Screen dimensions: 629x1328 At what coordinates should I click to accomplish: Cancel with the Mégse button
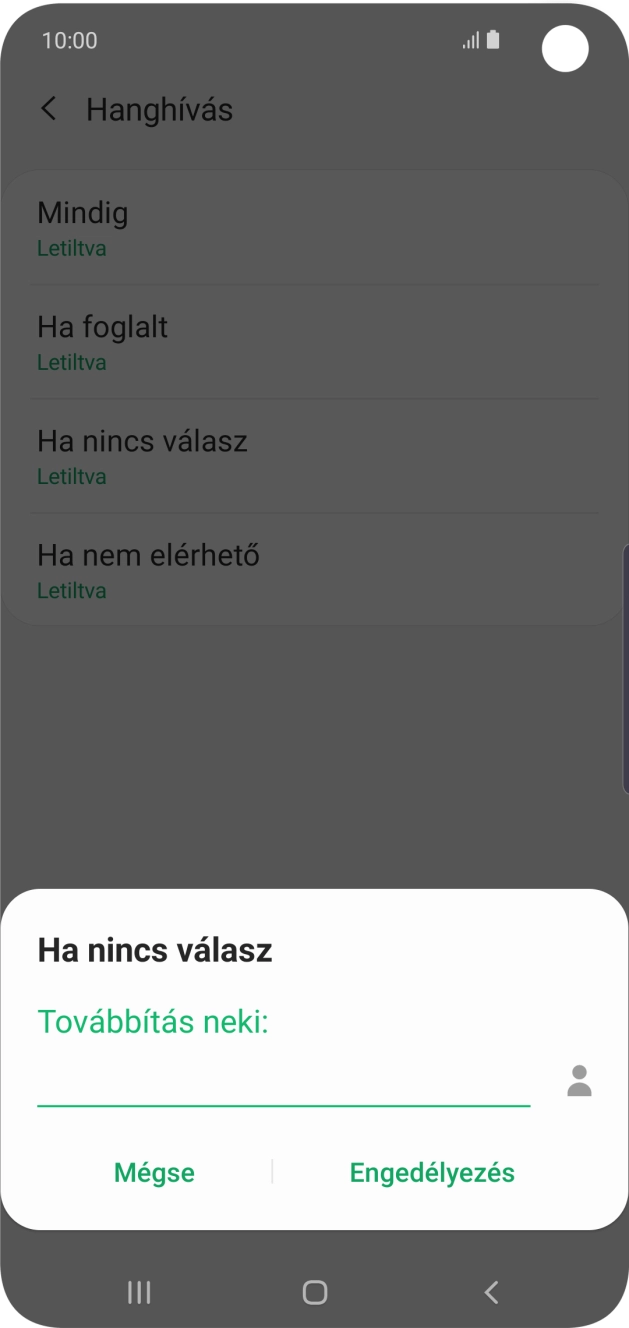tap(154, 1172)
